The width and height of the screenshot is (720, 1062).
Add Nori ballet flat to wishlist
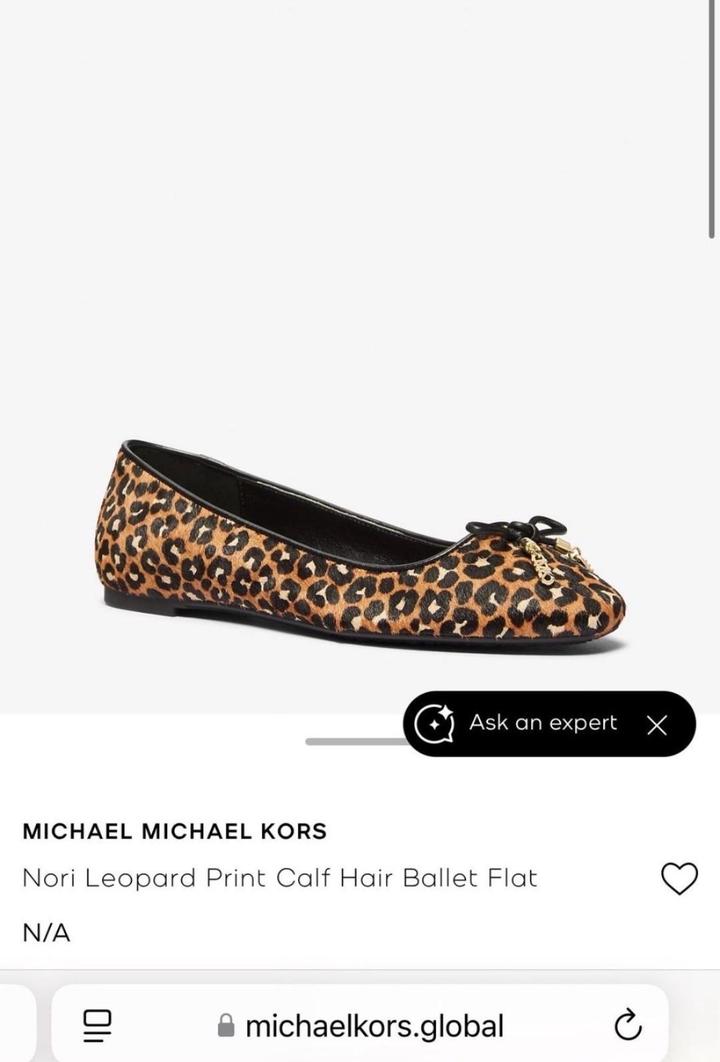(x=679, y=879)
